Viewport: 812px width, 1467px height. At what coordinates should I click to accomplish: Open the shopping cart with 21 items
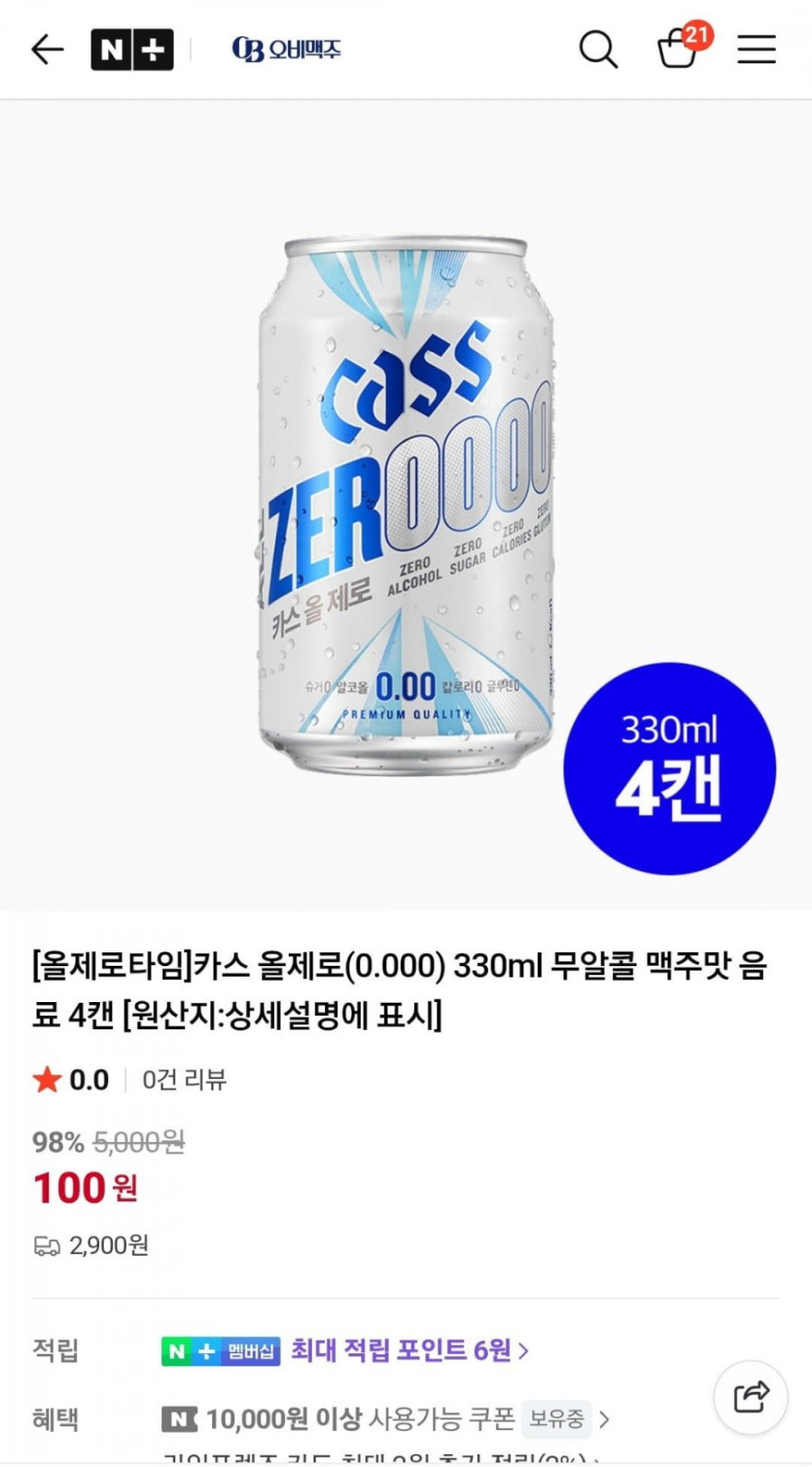click(678, 48)
